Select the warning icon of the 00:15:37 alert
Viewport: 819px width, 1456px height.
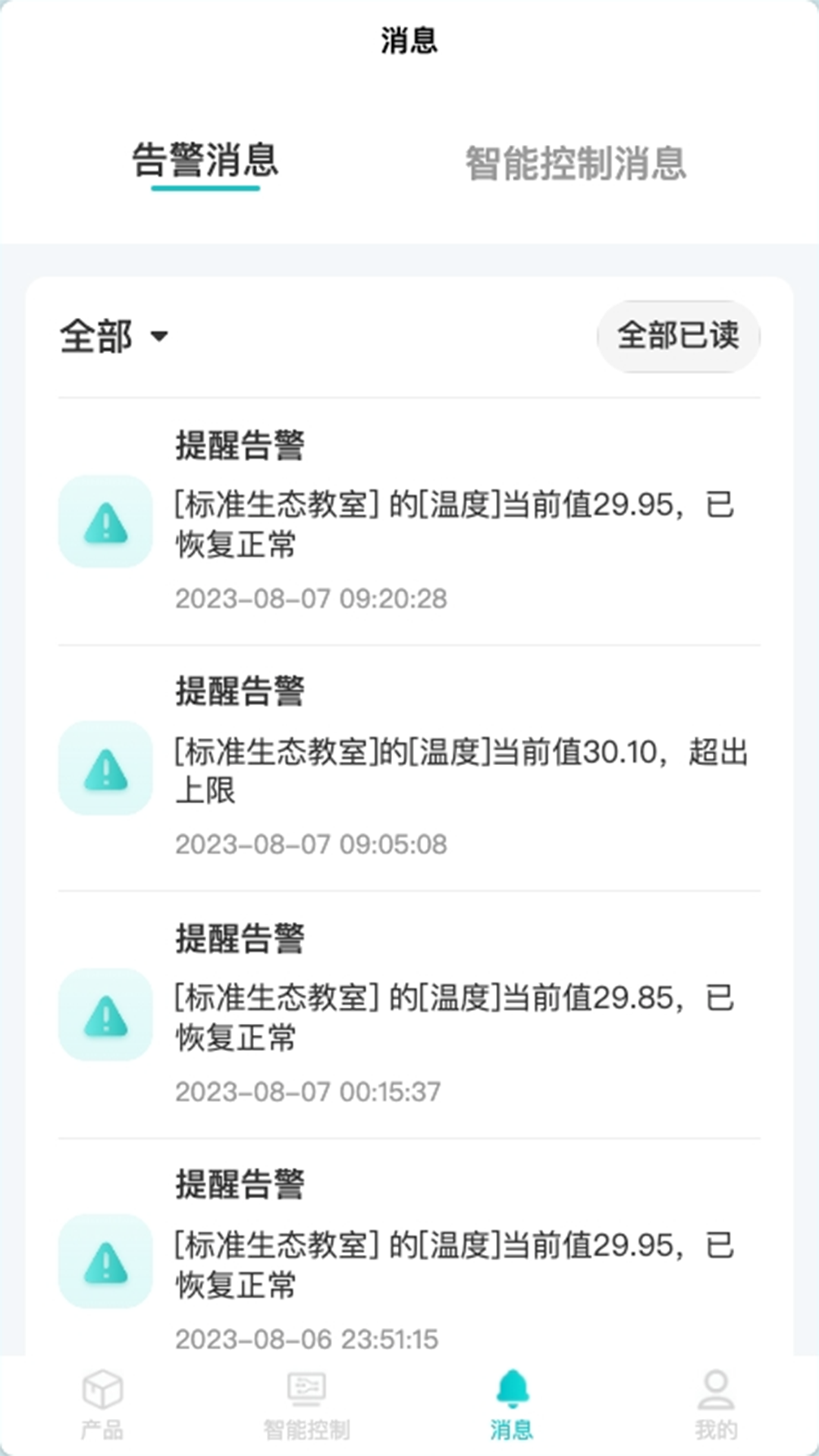tap(105, 1015)
